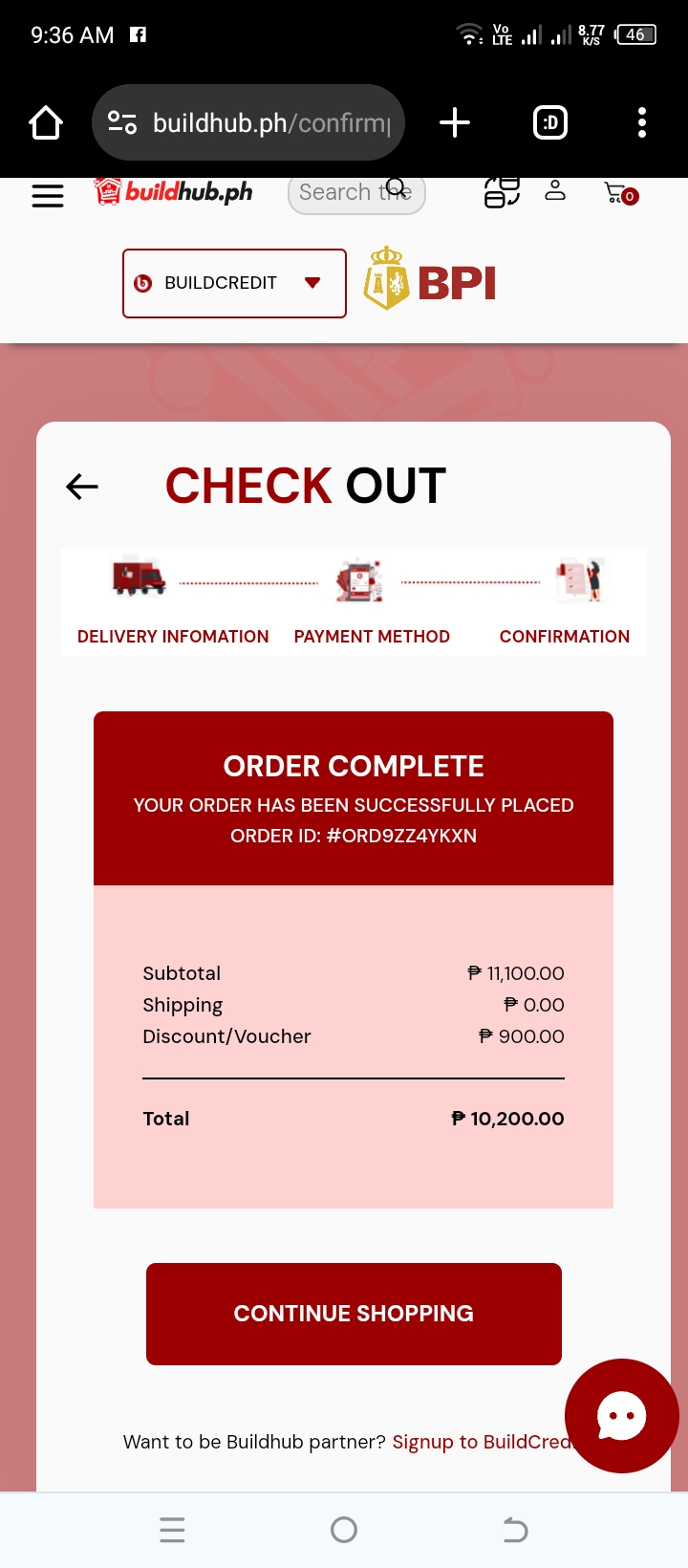Open browser home page

pyautogui.click(x=46, y=123)
